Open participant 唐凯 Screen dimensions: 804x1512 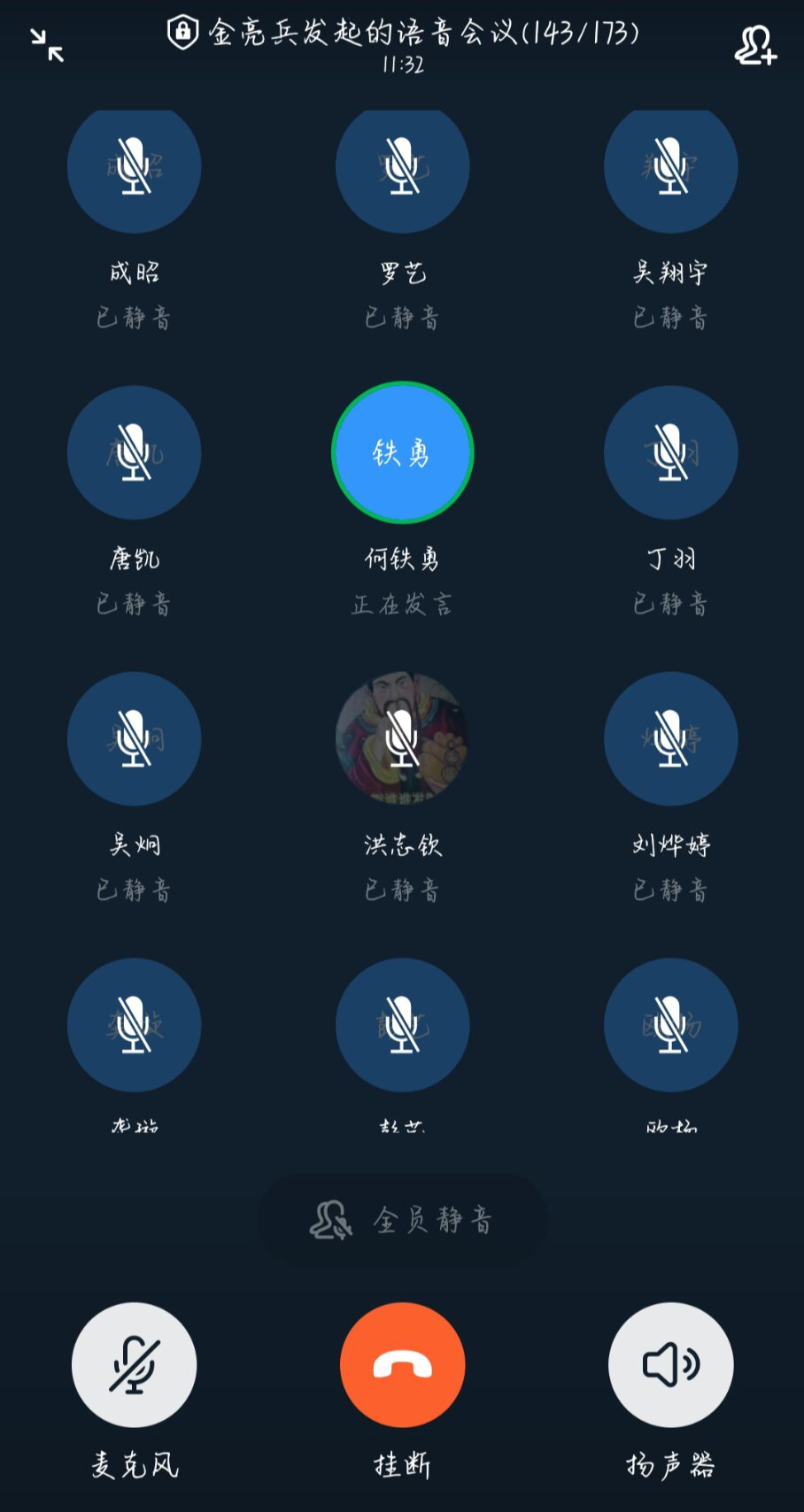tap(134, 452)
